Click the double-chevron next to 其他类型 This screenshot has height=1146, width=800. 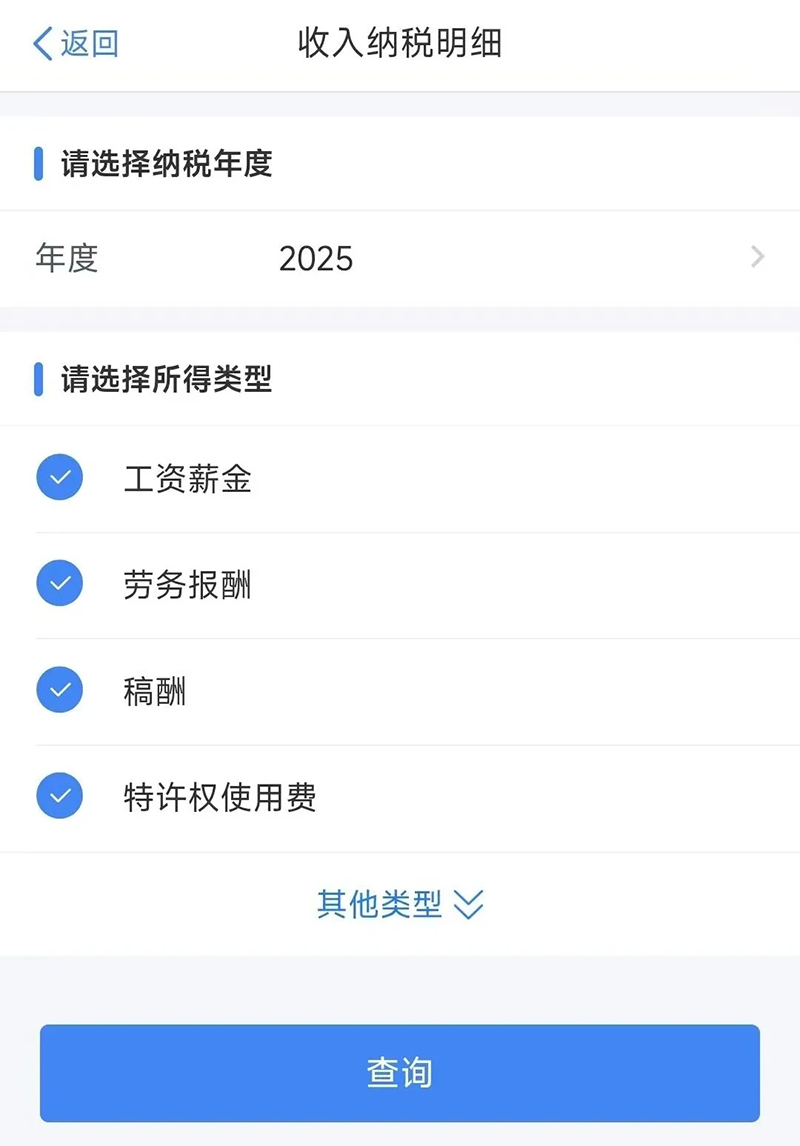(x=468, y=903)
